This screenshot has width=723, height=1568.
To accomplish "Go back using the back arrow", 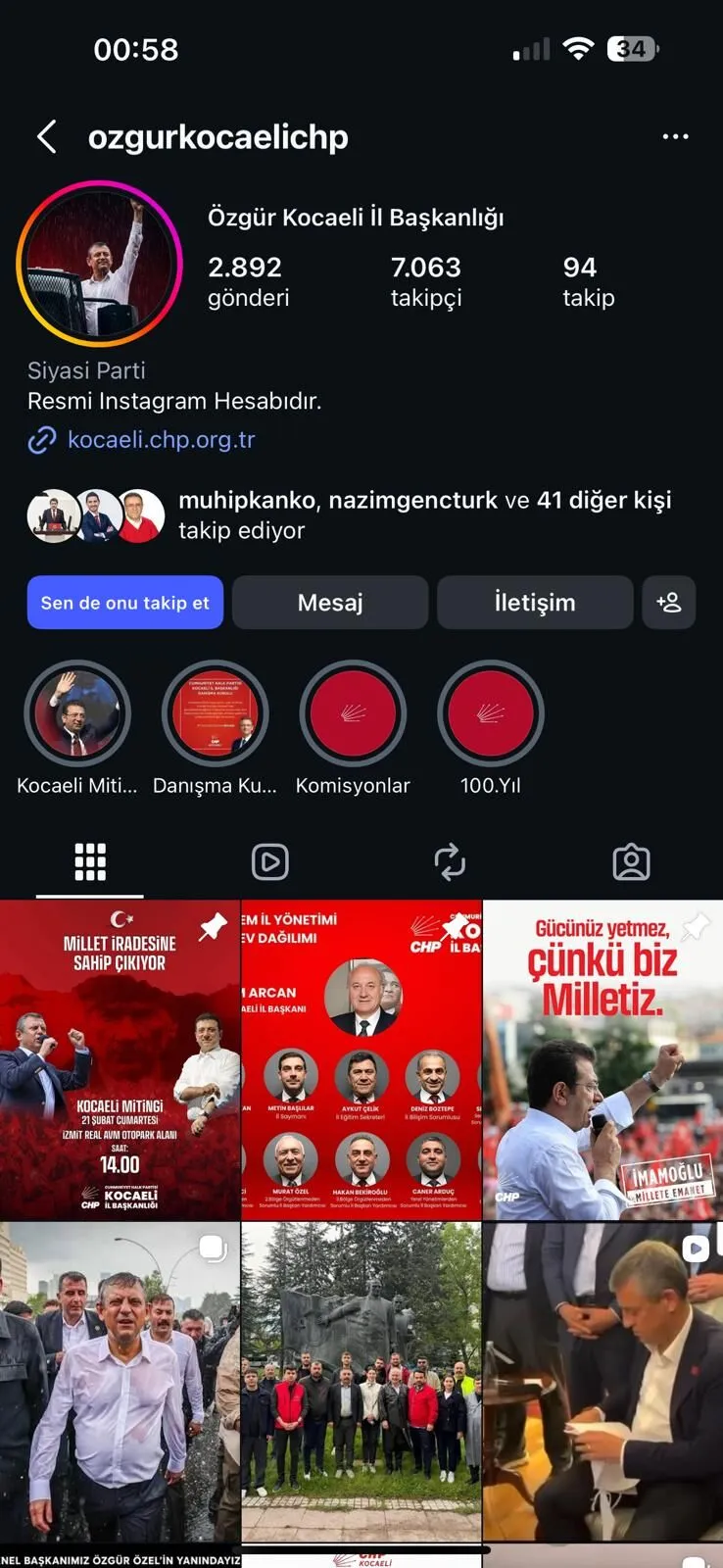I will point(46,137).
